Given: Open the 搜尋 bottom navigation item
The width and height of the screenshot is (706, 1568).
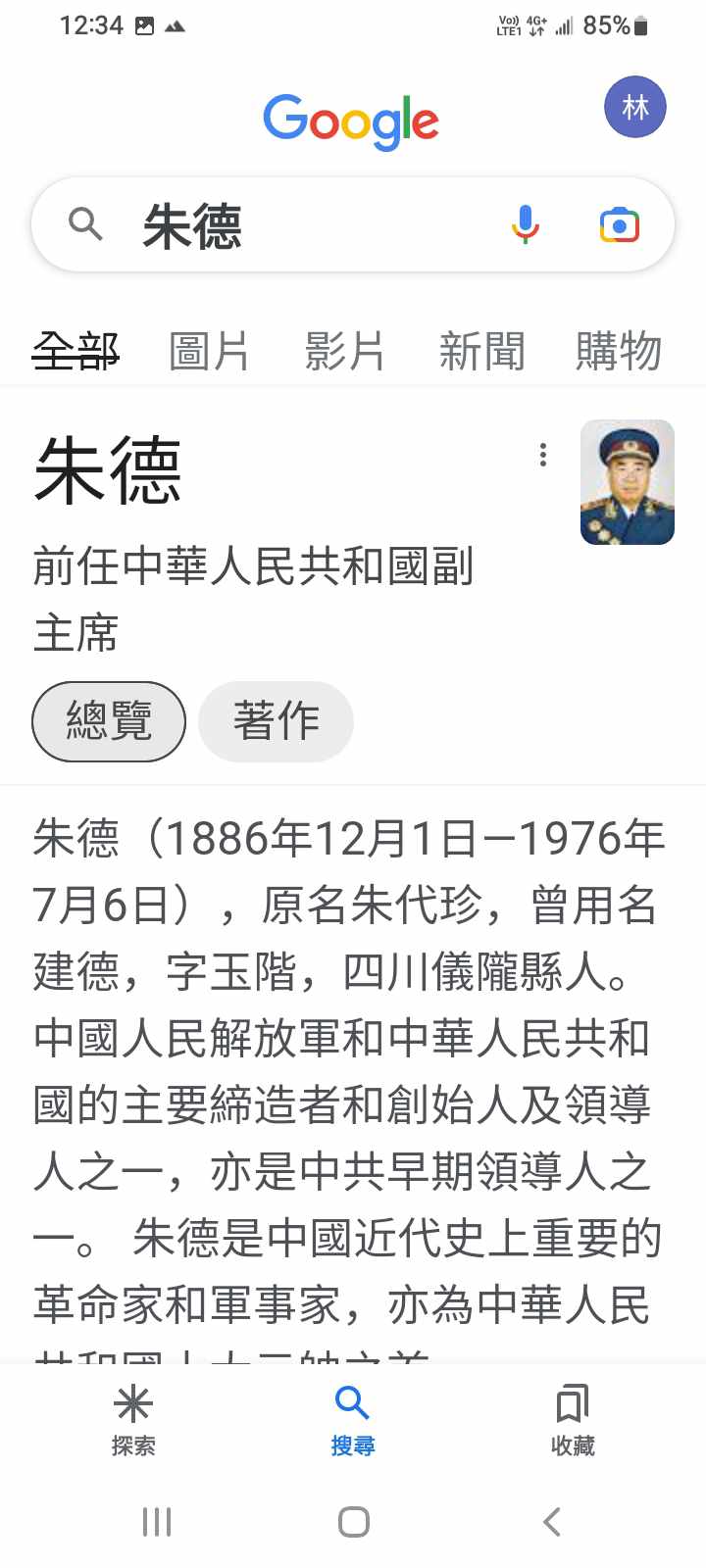Looking at the screenshot, I should click(353, 1420).
